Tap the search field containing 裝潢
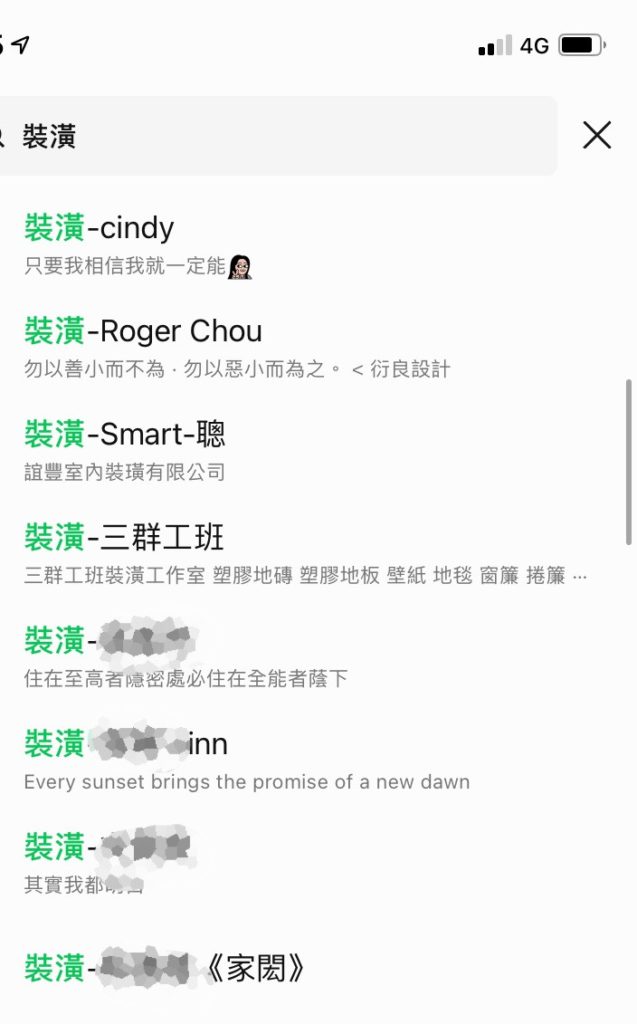Screen dimensions: 637x1024 [280, 136]
